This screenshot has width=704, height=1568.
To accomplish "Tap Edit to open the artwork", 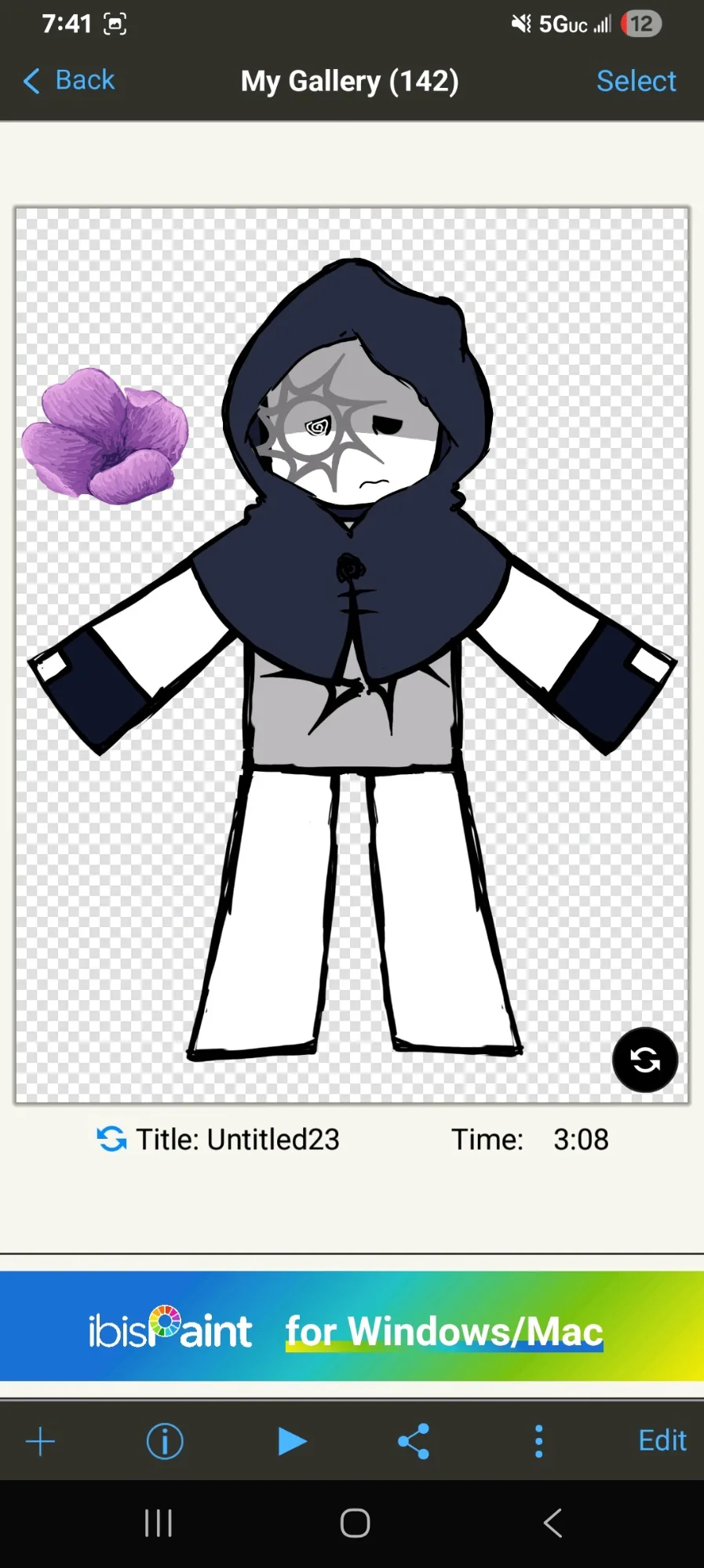I will [662, 1440].
